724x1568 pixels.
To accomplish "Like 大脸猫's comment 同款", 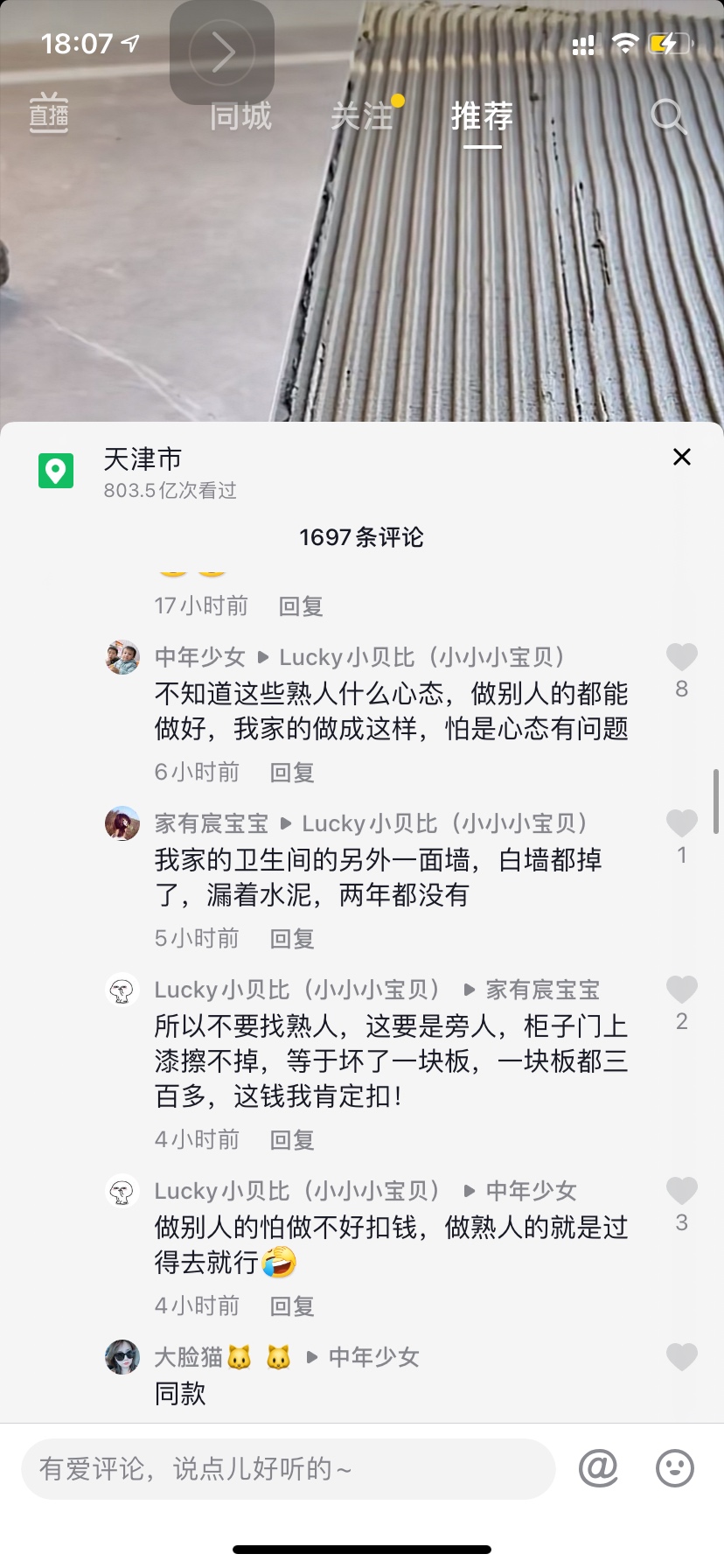I will point(682,1357).
